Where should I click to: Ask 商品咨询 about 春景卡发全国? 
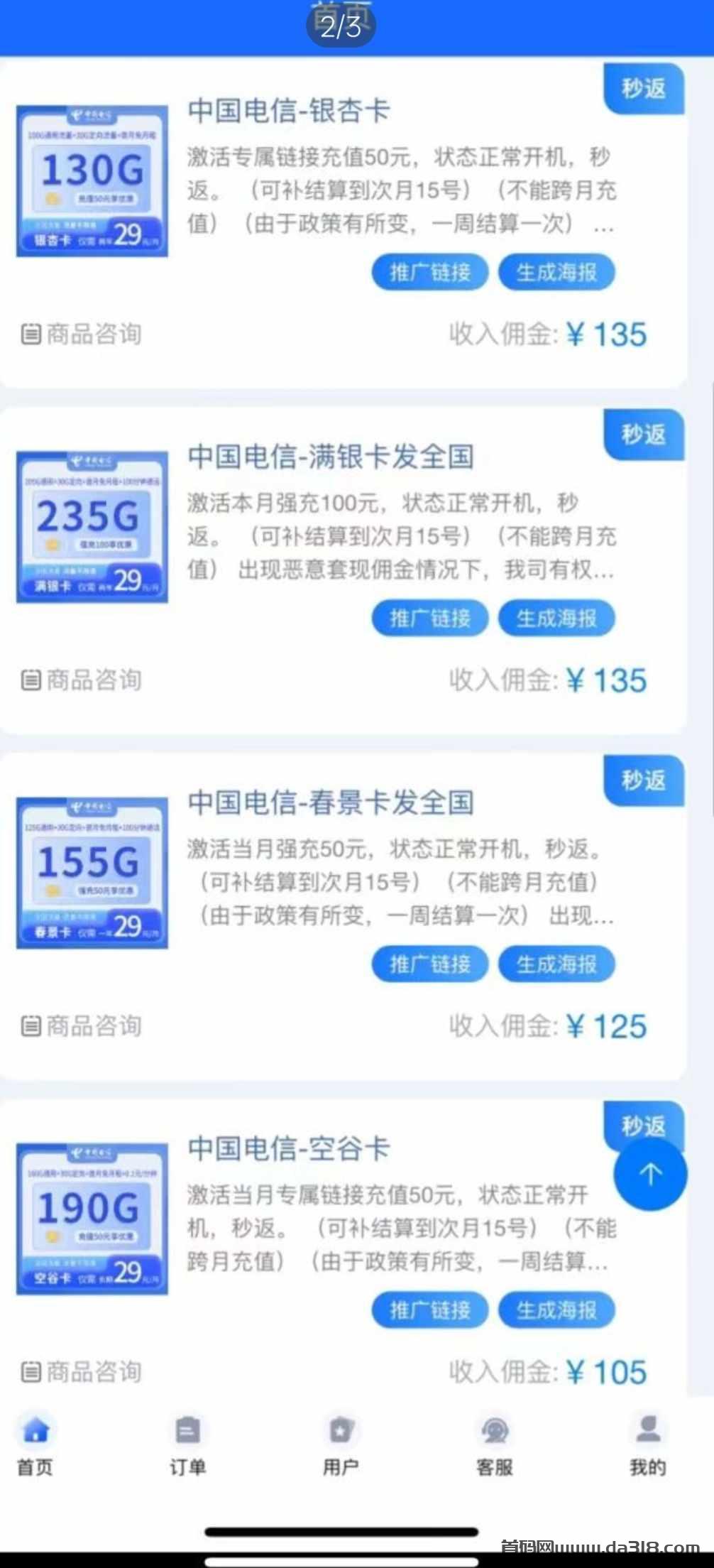(82, 1025)
